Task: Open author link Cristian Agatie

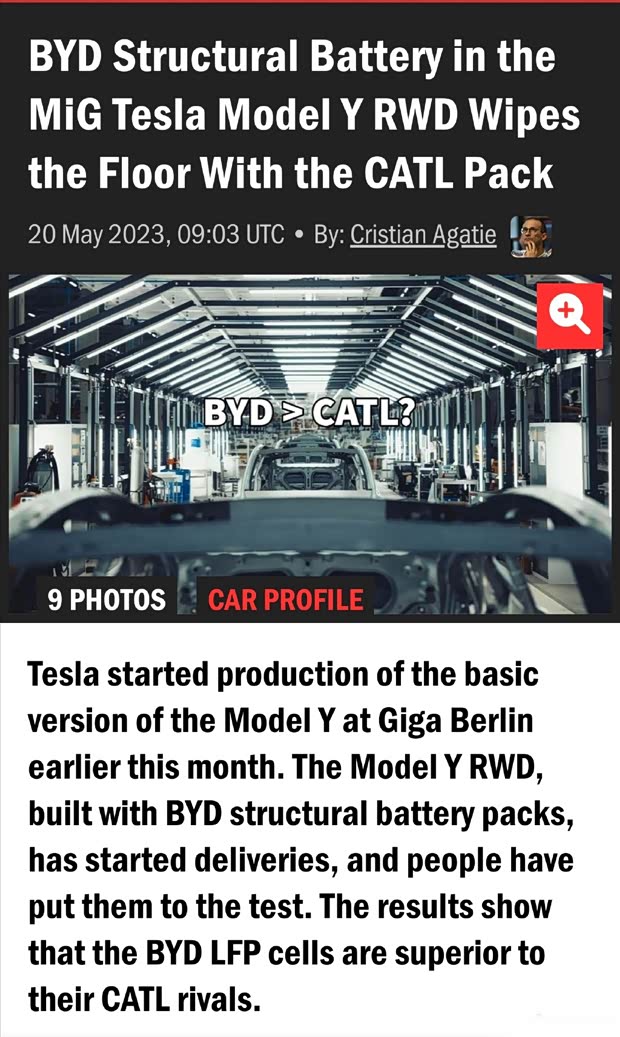Action: point(423,235)
